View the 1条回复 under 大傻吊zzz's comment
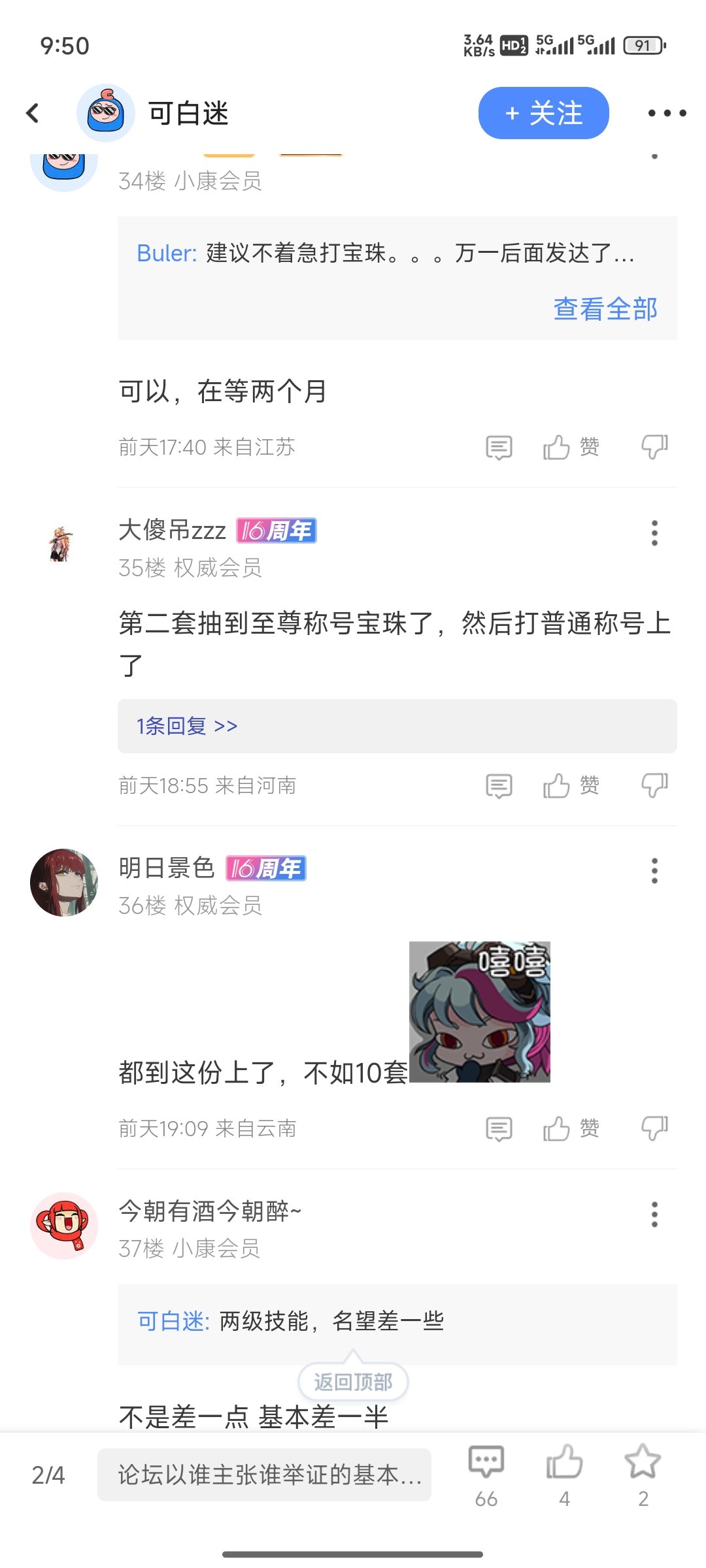The height and width of the screenshot is (1568, 706). 187,726
